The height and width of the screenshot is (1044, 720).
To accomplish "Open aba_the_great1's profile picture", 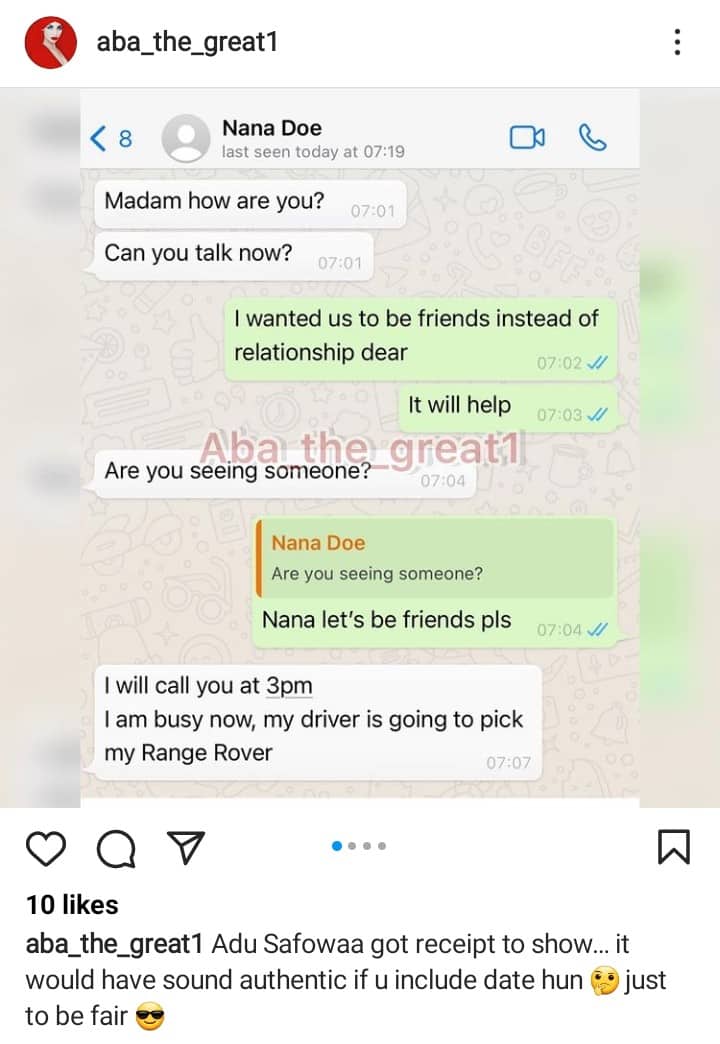I will click(50, 43).
